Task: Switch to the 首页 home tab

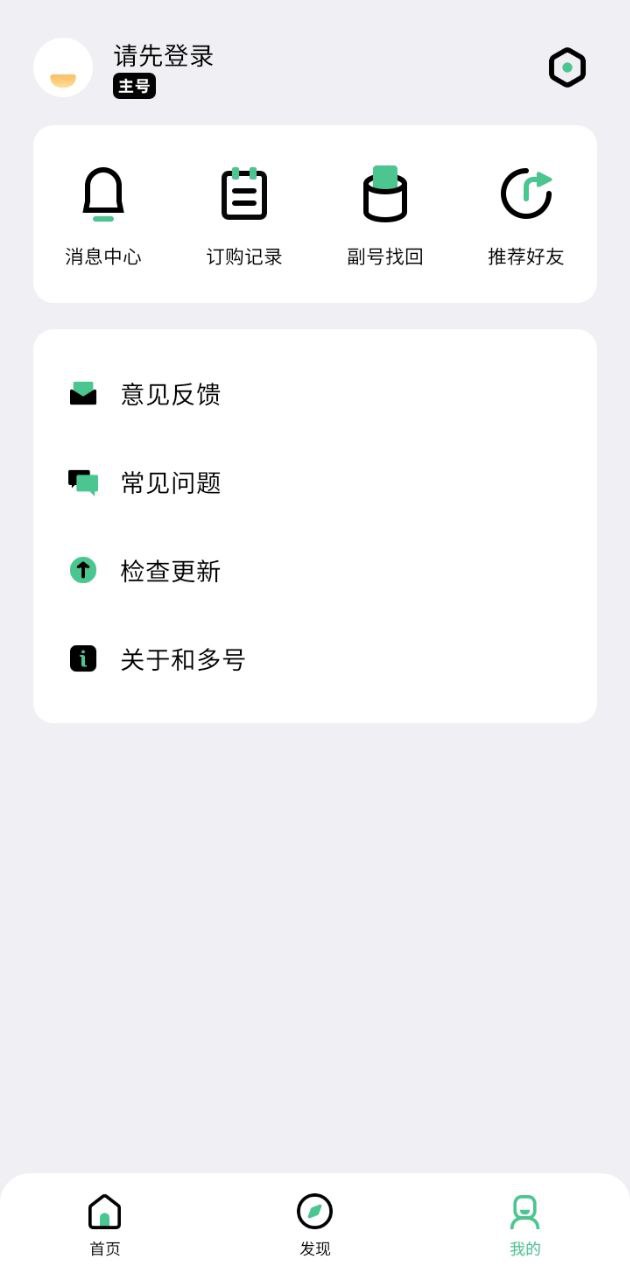Action: pyautogui.click(x=105, y=1225)
